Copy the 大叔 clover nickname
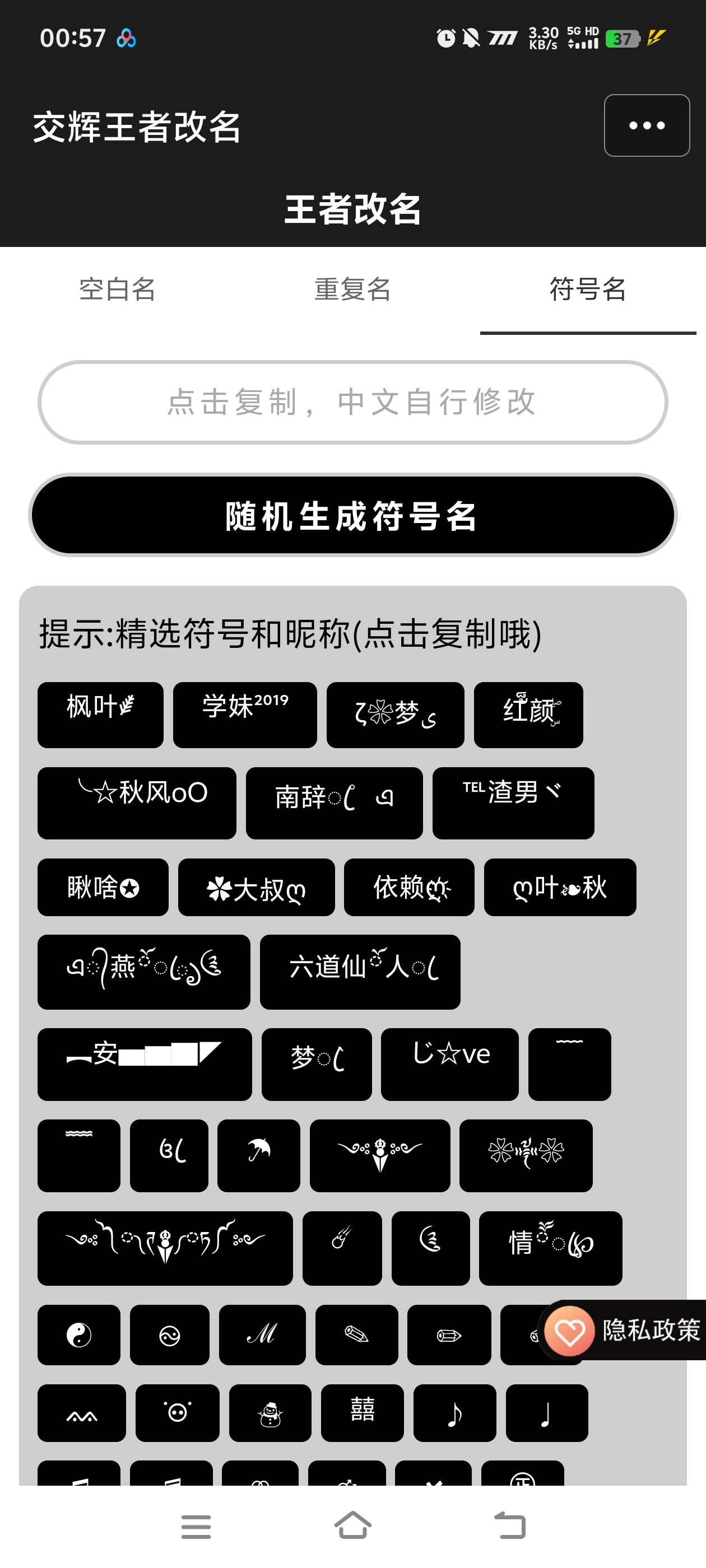Viewport: 706px width, 1568px height. pos(256,887)
